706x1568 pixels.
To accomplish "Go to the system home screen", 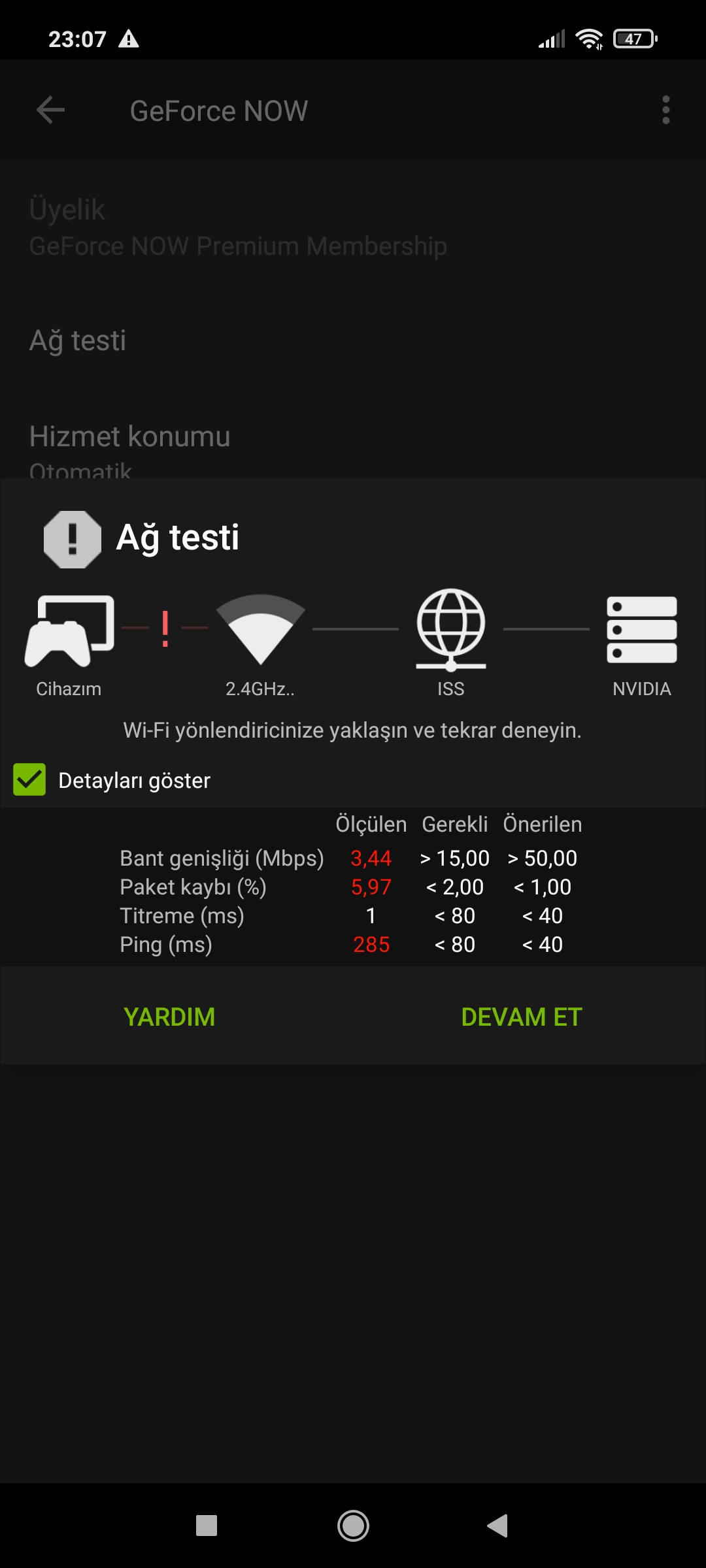I will pyautogui.click(x=353, y=1526).
